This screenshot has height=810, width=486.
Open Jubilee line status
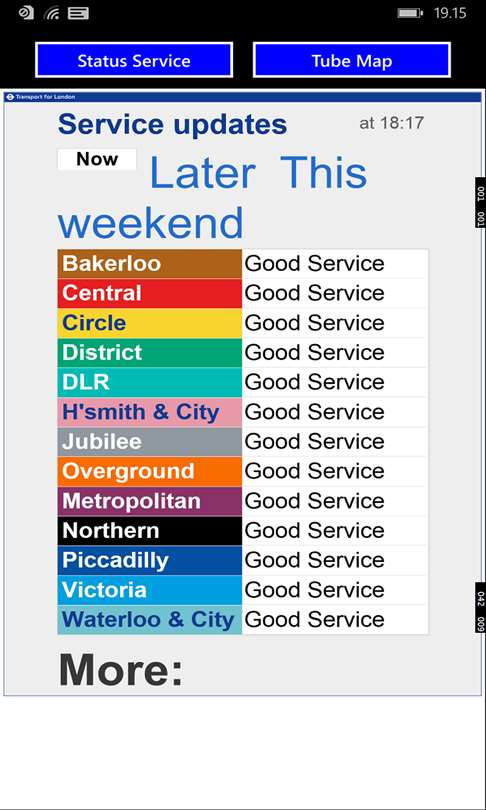point(243,442)
